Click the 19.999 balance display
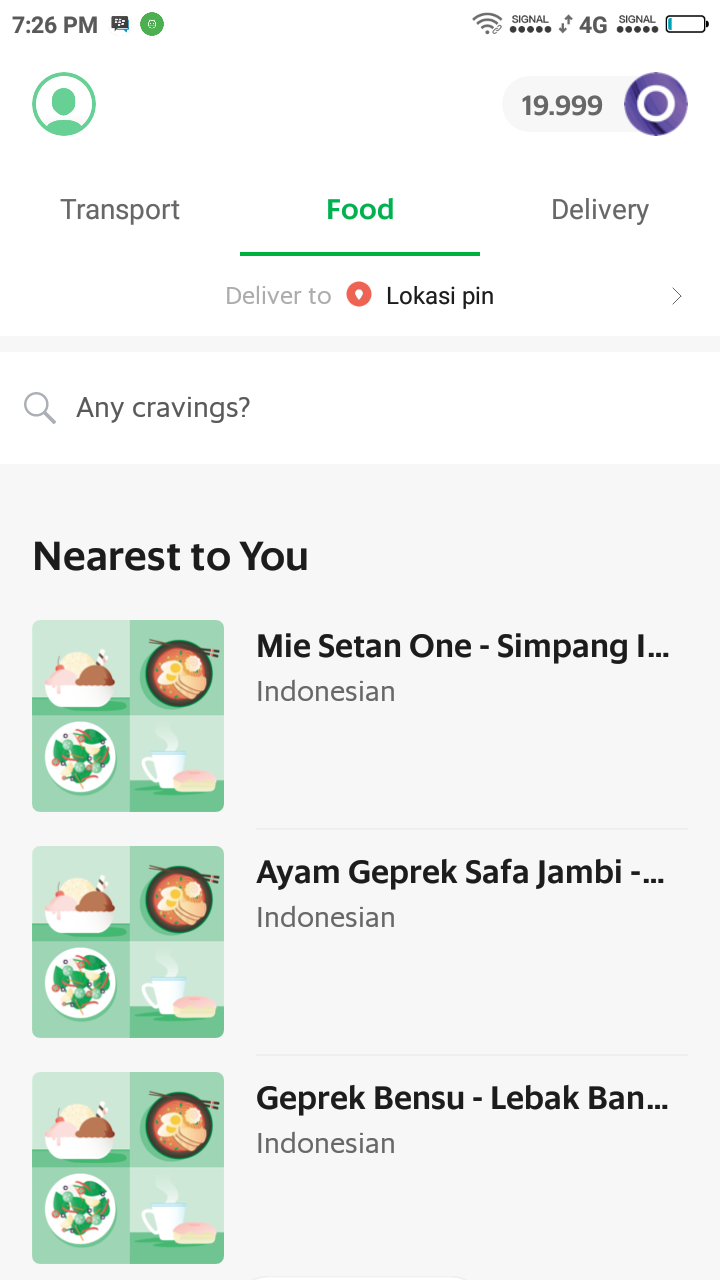Viewport: 720px width, 1280px height. [561, 103]
